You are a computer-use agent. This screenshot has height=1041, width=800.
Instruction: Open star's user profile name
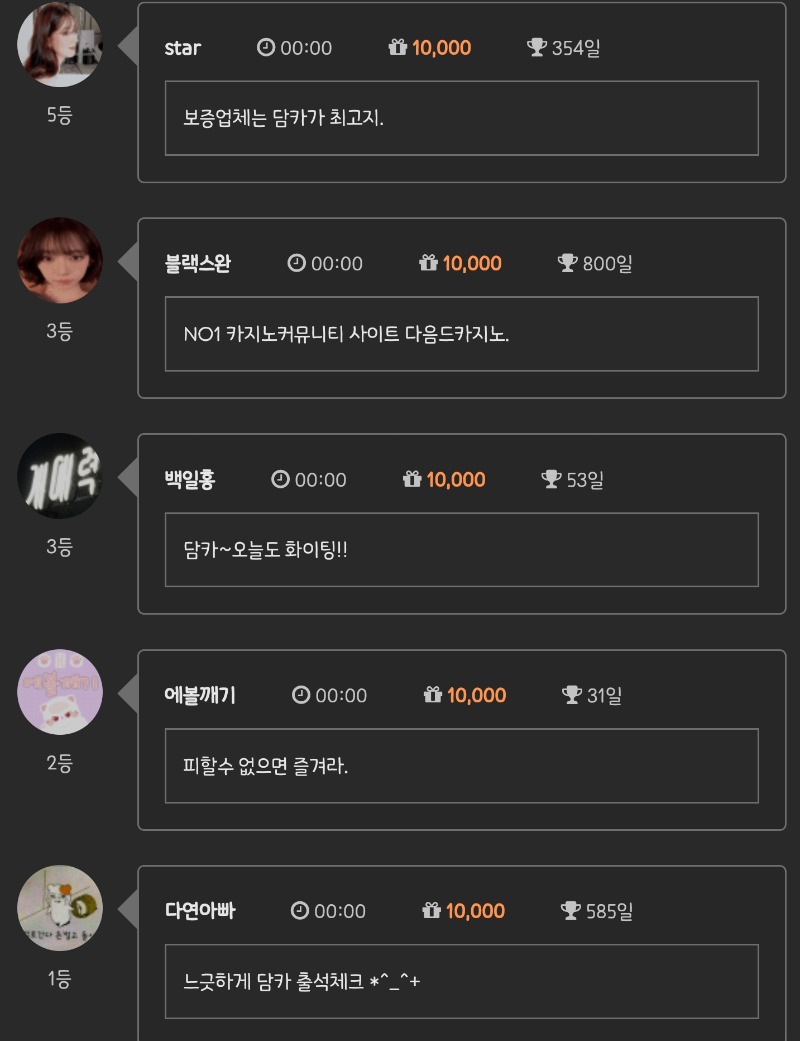tap(182, 48)
